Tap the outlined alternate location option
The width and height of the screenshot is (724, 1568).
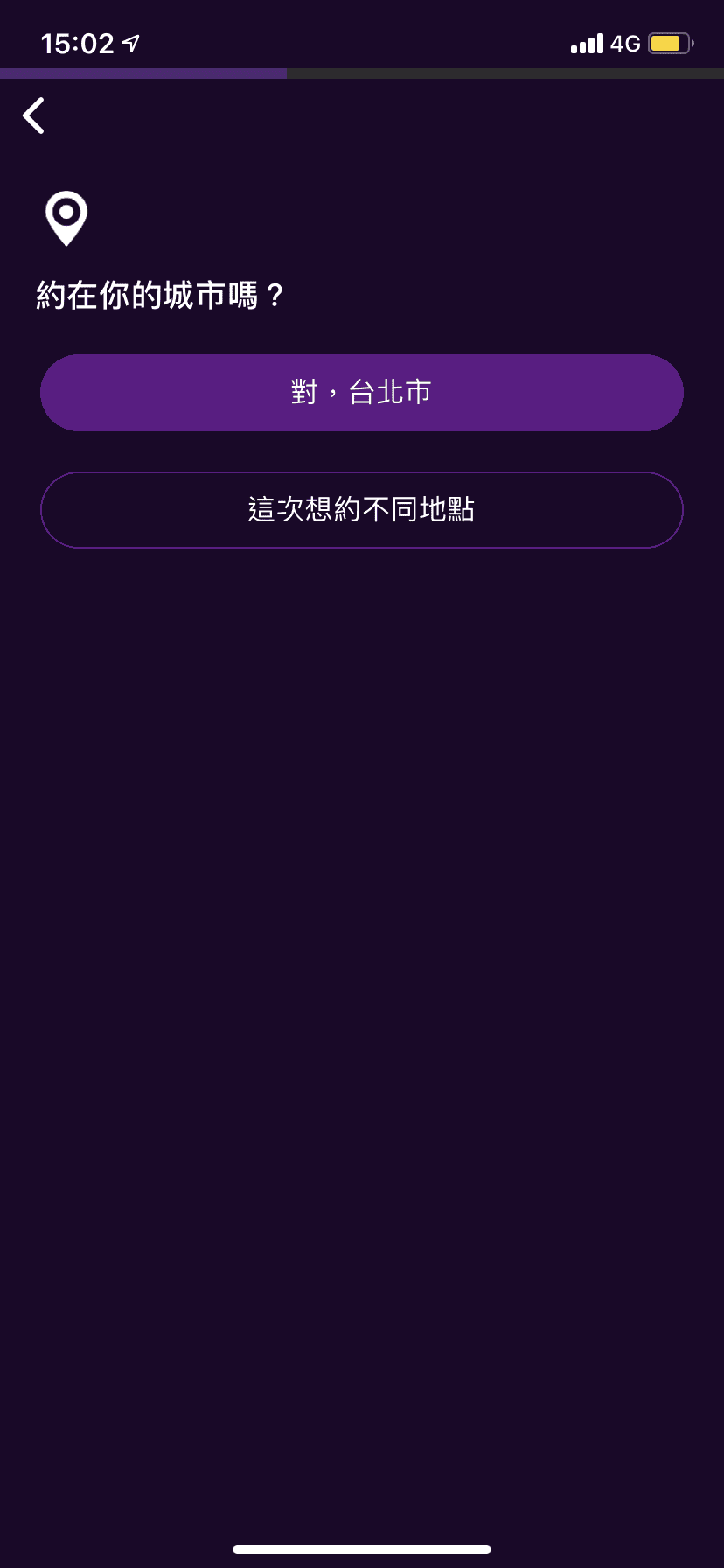click(x=361, y=509)
